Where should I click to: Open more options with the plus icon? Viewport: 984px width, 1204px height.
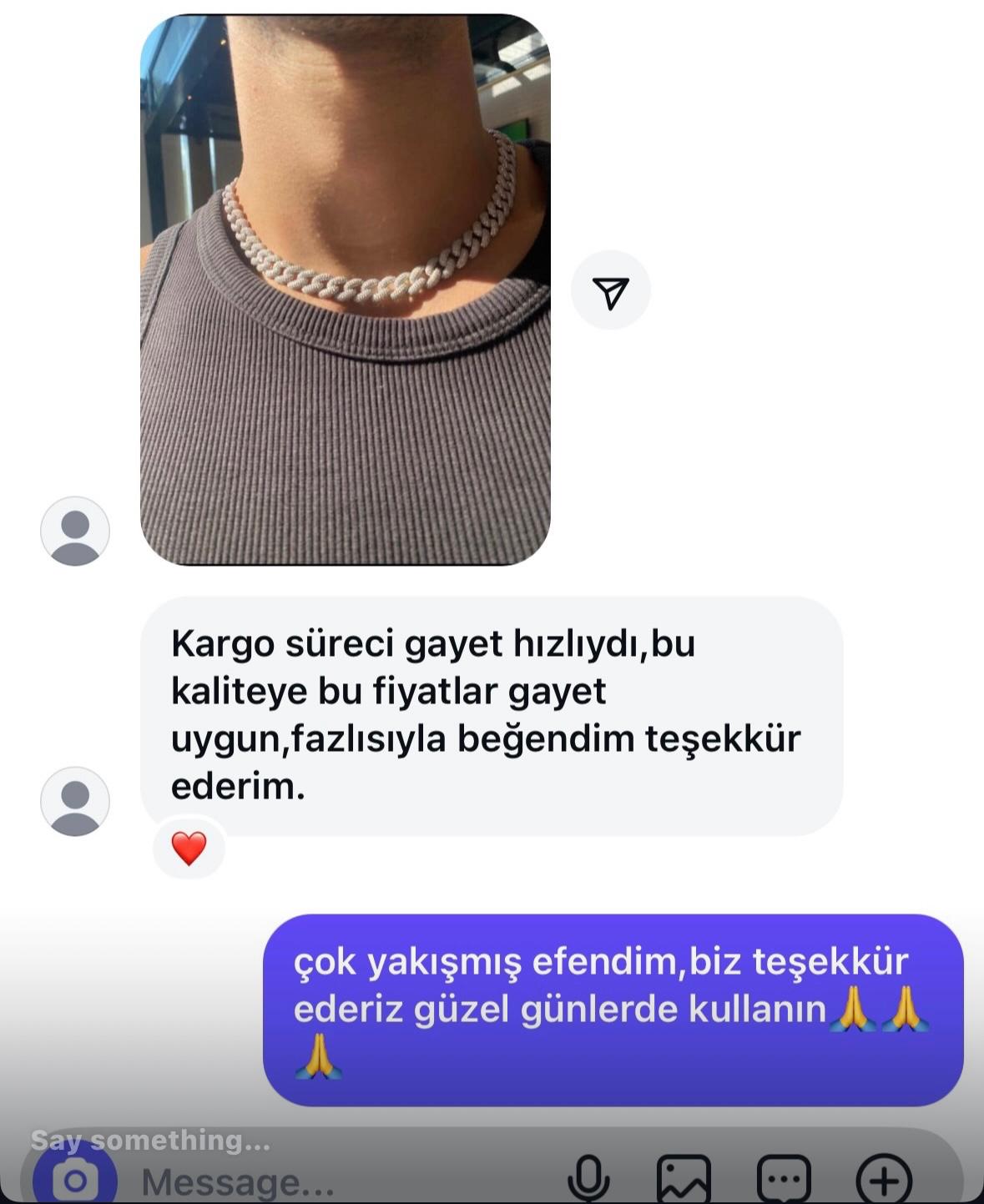click(884, 1177)
